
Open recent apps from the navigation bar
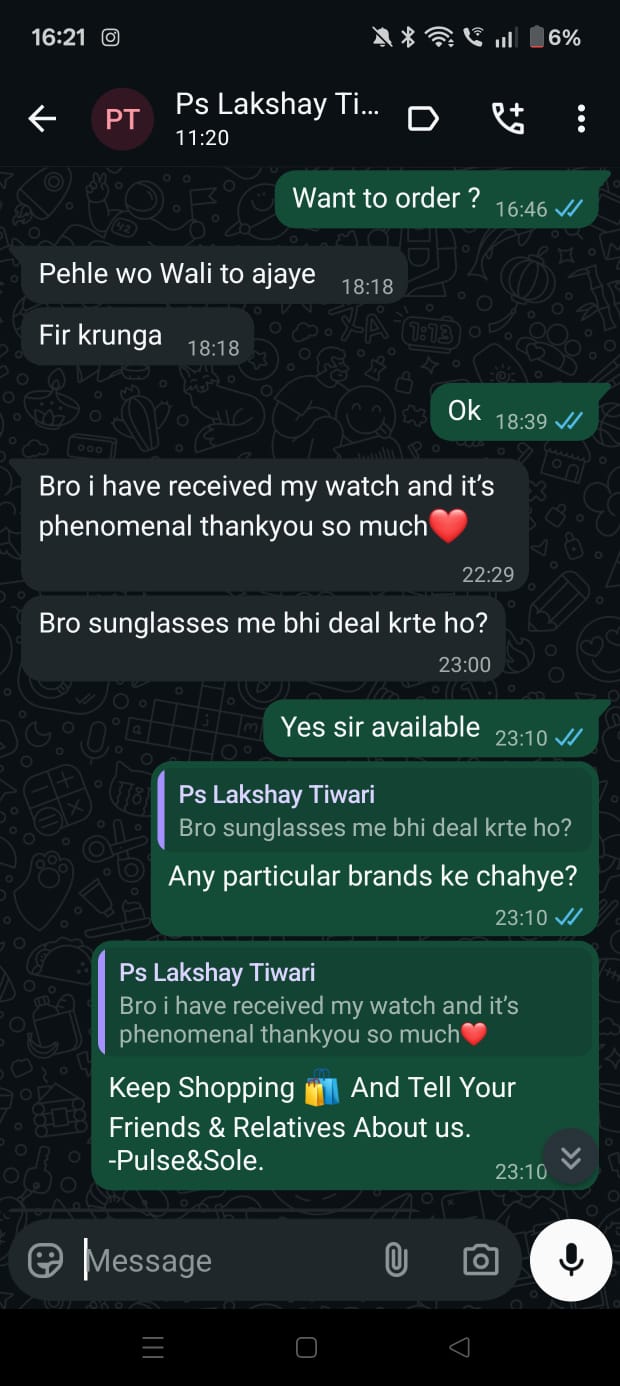[x=153, y=1347]
